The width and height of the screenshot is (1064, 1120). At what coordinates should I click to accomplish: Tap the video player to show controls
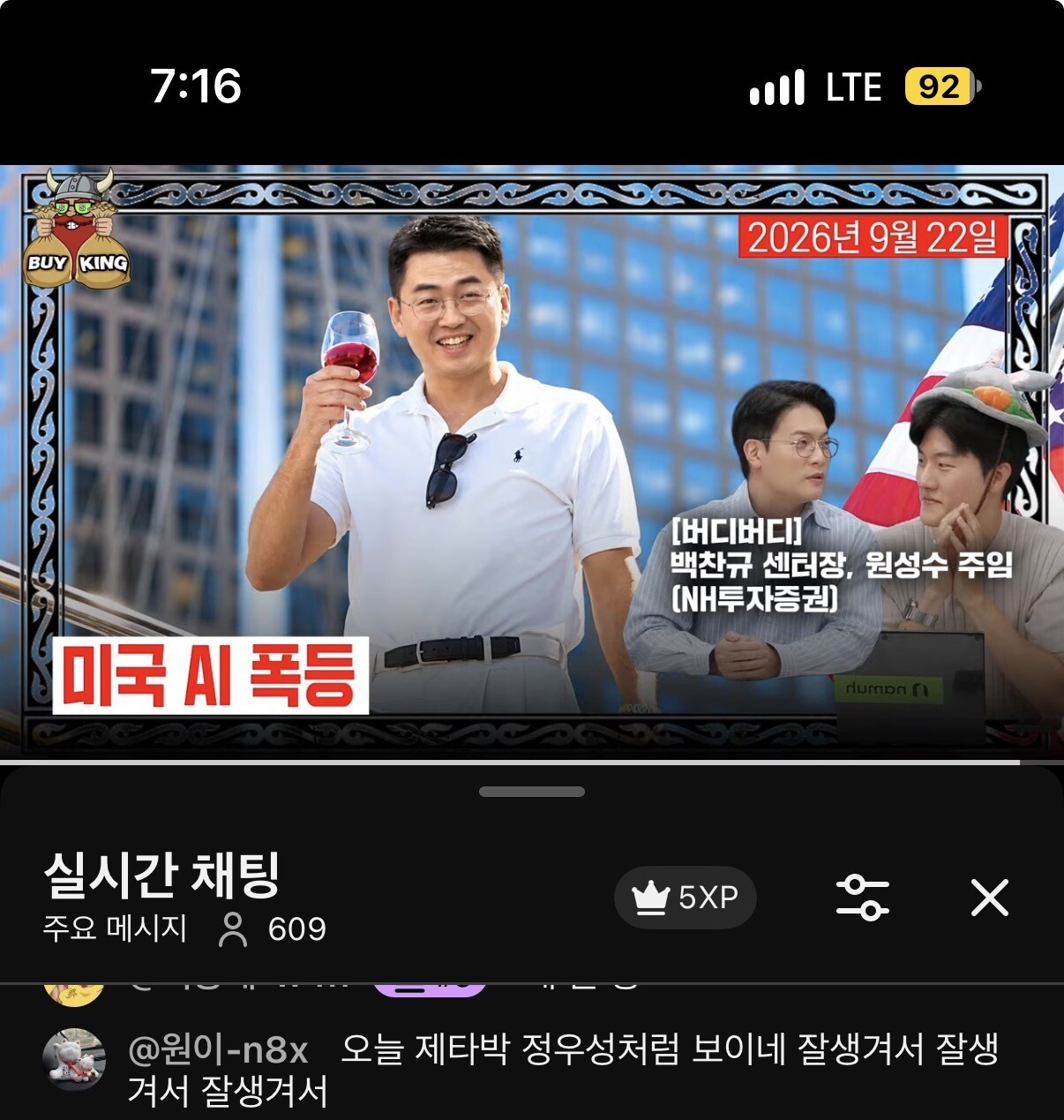point(532,462)
